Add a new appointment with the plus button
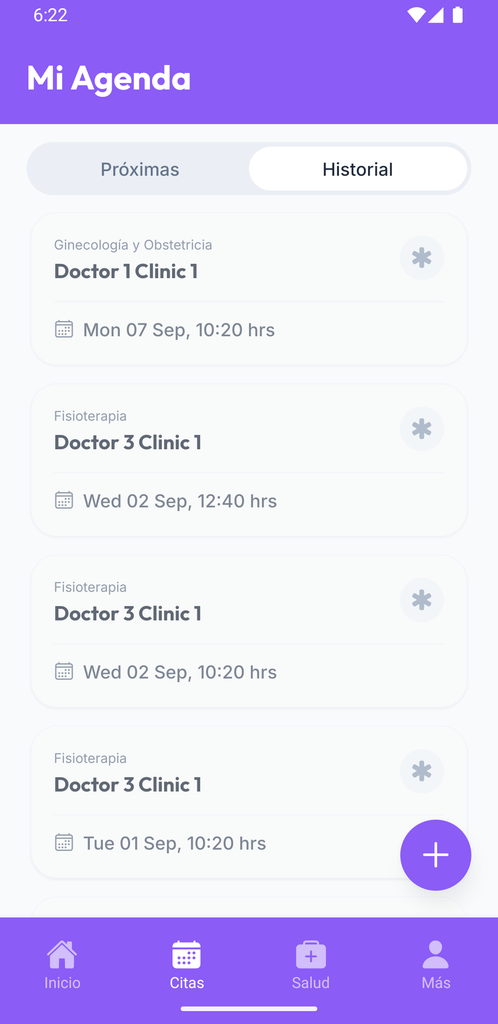The image size is (498, 1024). [435, 855]
